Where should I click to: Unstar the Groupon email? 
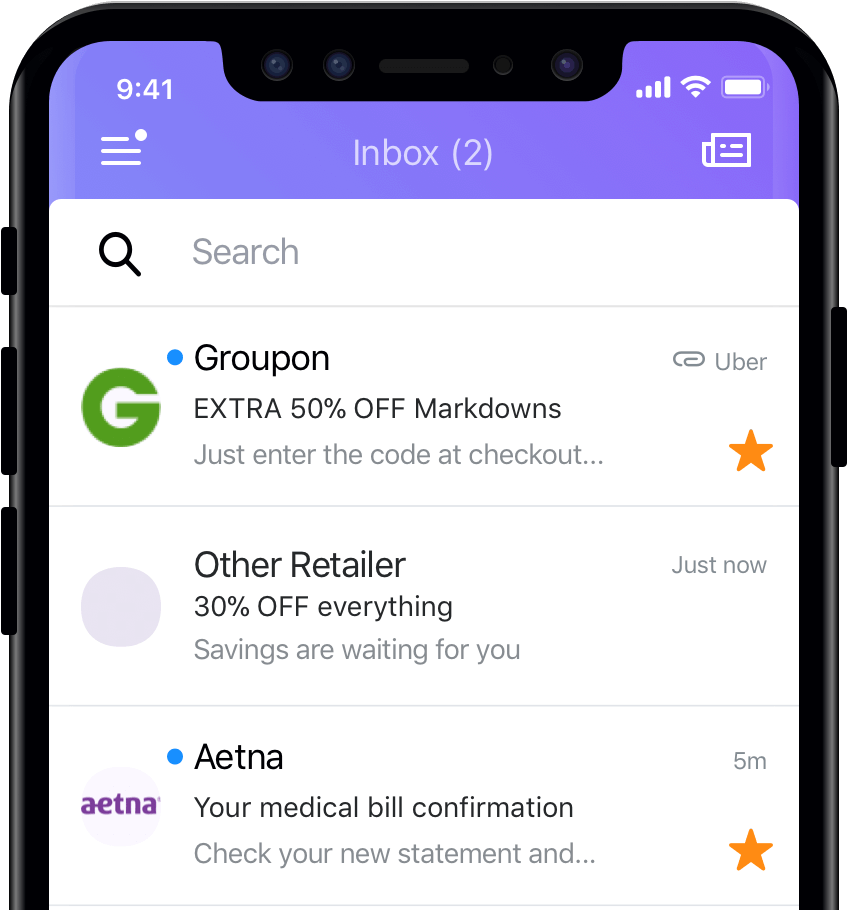750,452
